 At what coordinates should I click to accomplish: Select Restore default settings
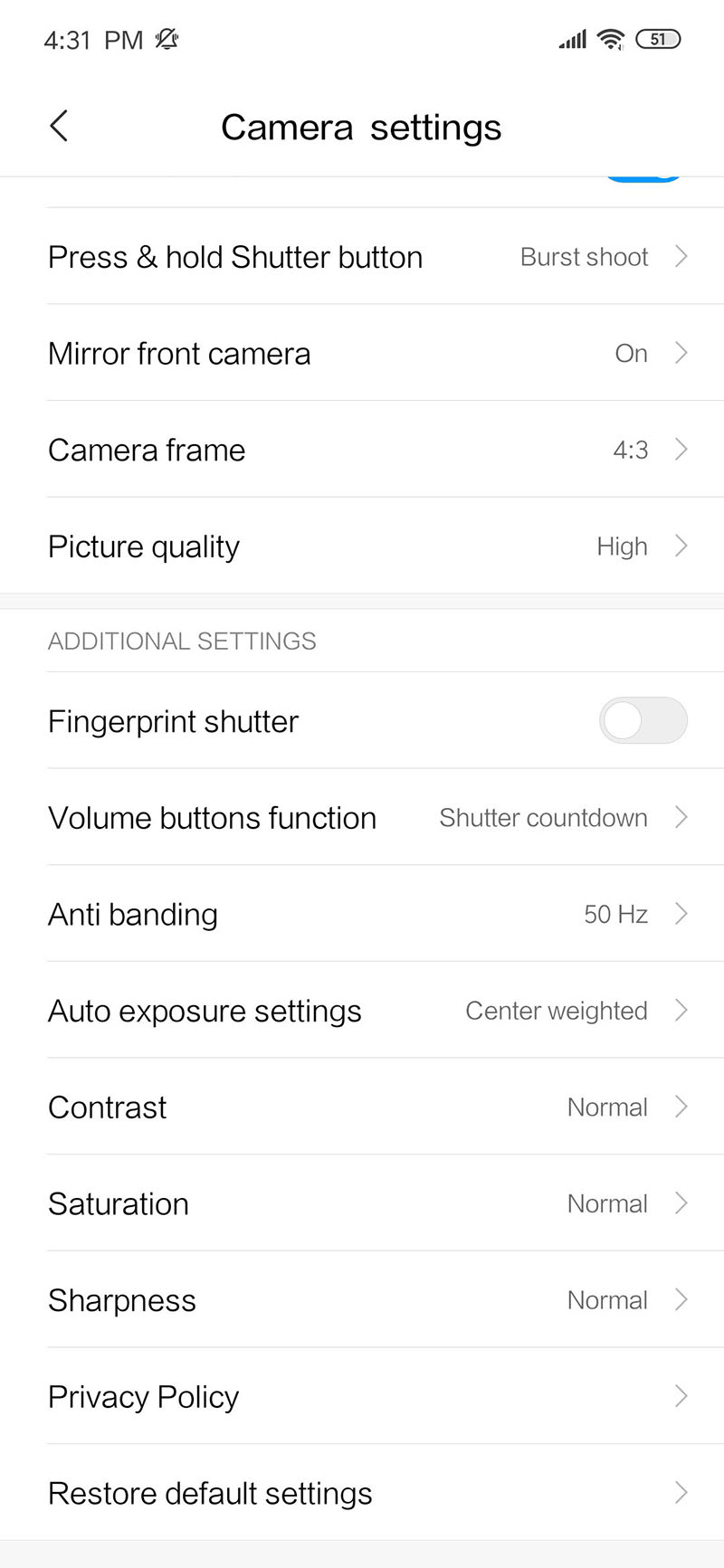pos(362,1493)
